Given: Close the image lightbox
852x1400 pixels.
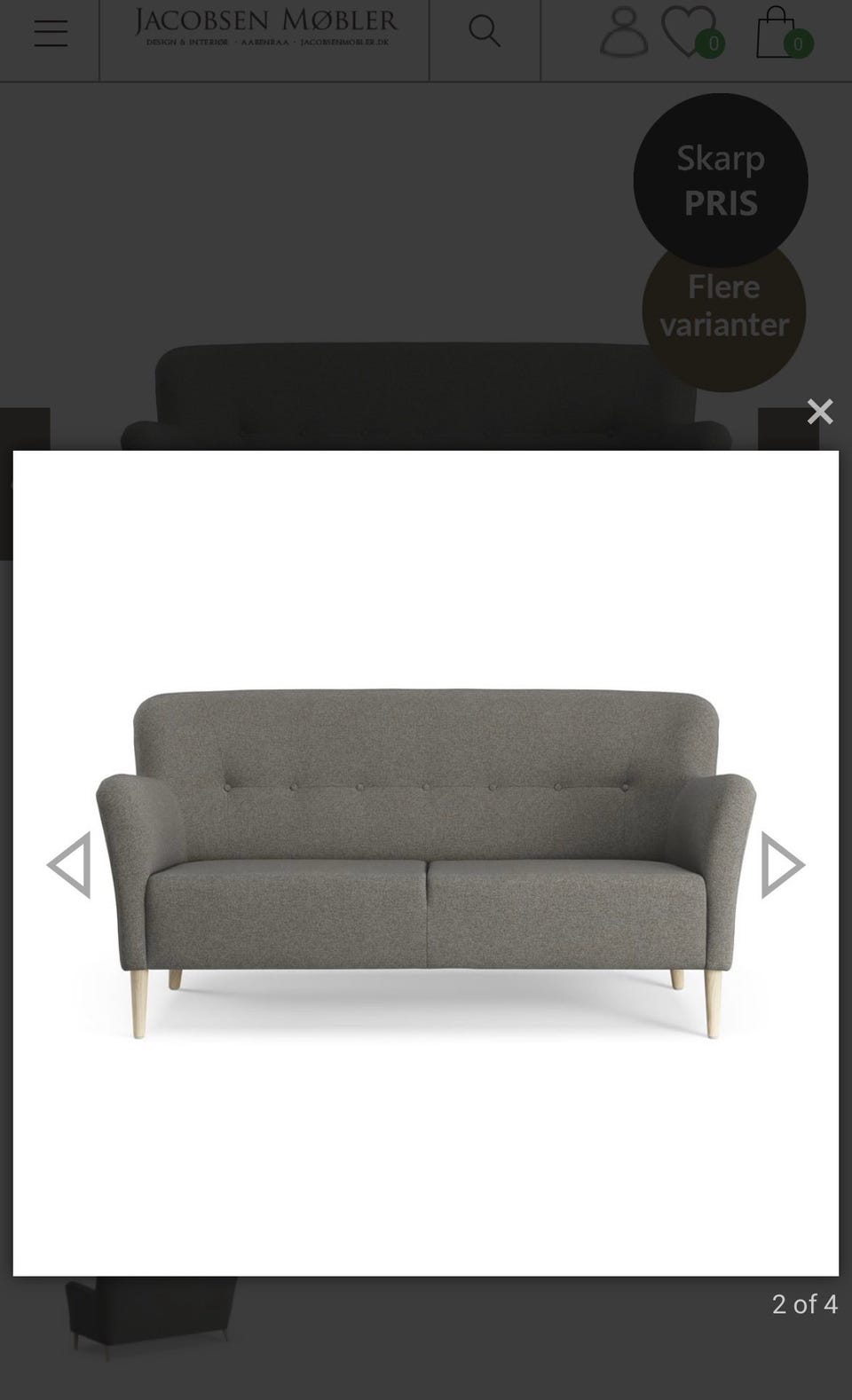Looking at the screenshot, I should click(x=820, y=412).
